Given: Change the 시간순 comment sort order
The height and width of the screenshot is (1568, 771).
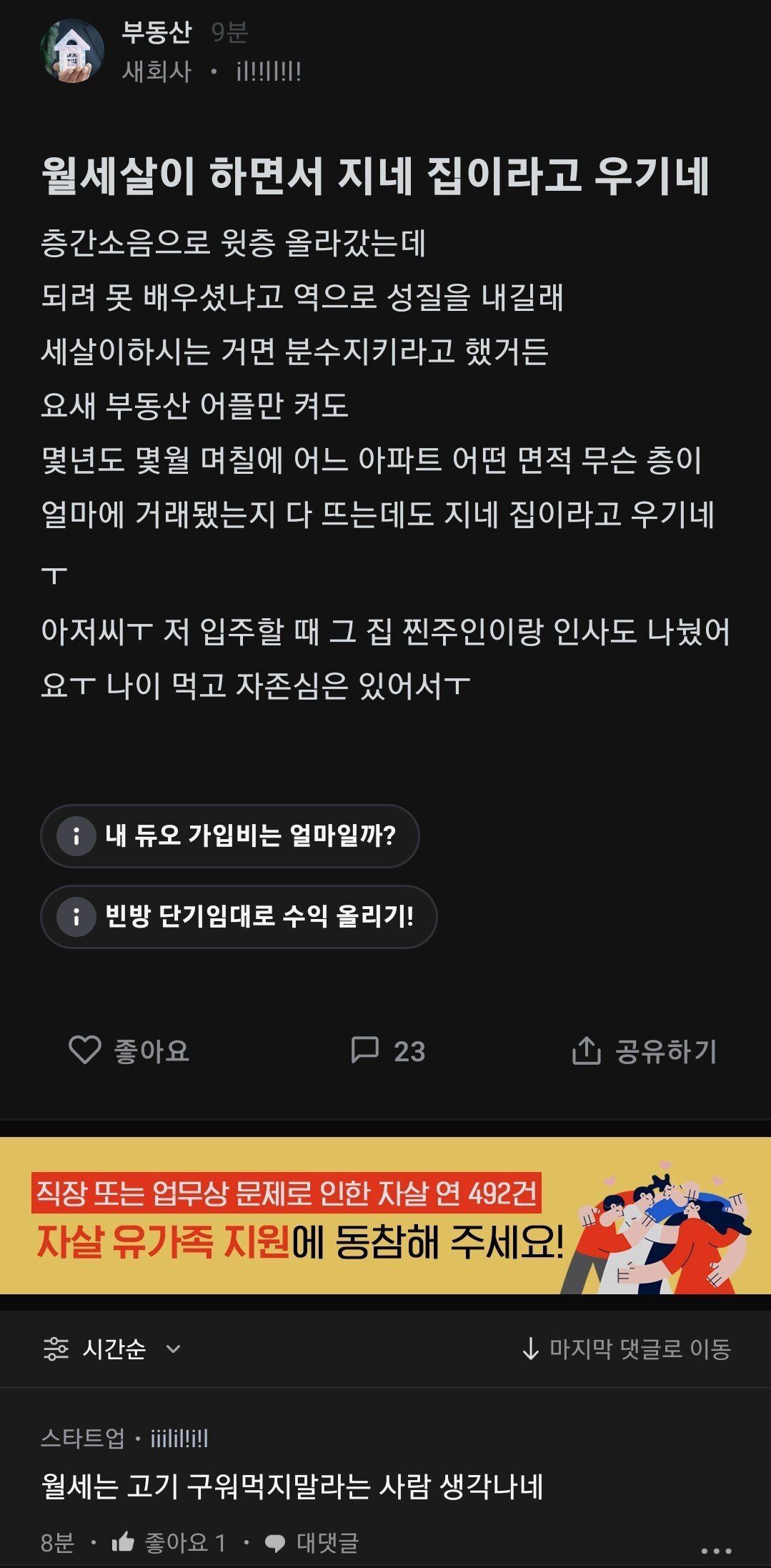Looking at the screenshot, I should point(113,1349).
